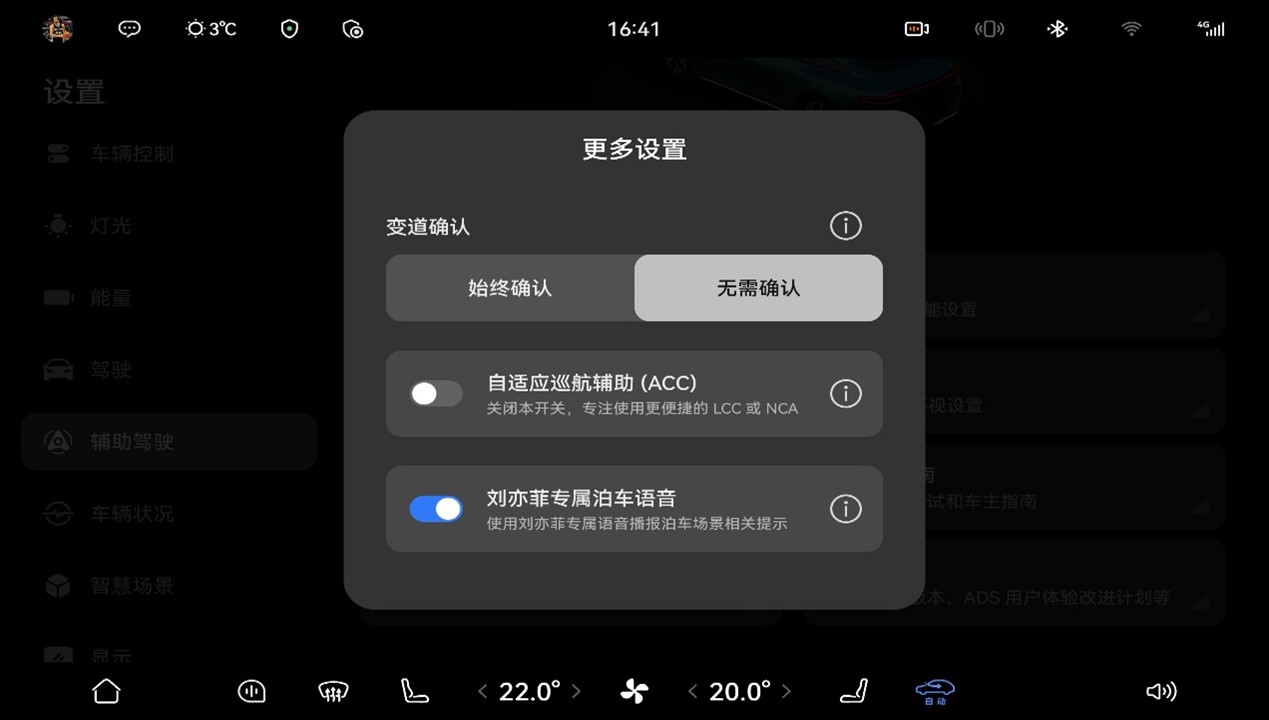The height and width of the screenshot is (720, 1269).
Task: Select 无需确认 for lane change confirmation
Action: click(x=758, y=288)
